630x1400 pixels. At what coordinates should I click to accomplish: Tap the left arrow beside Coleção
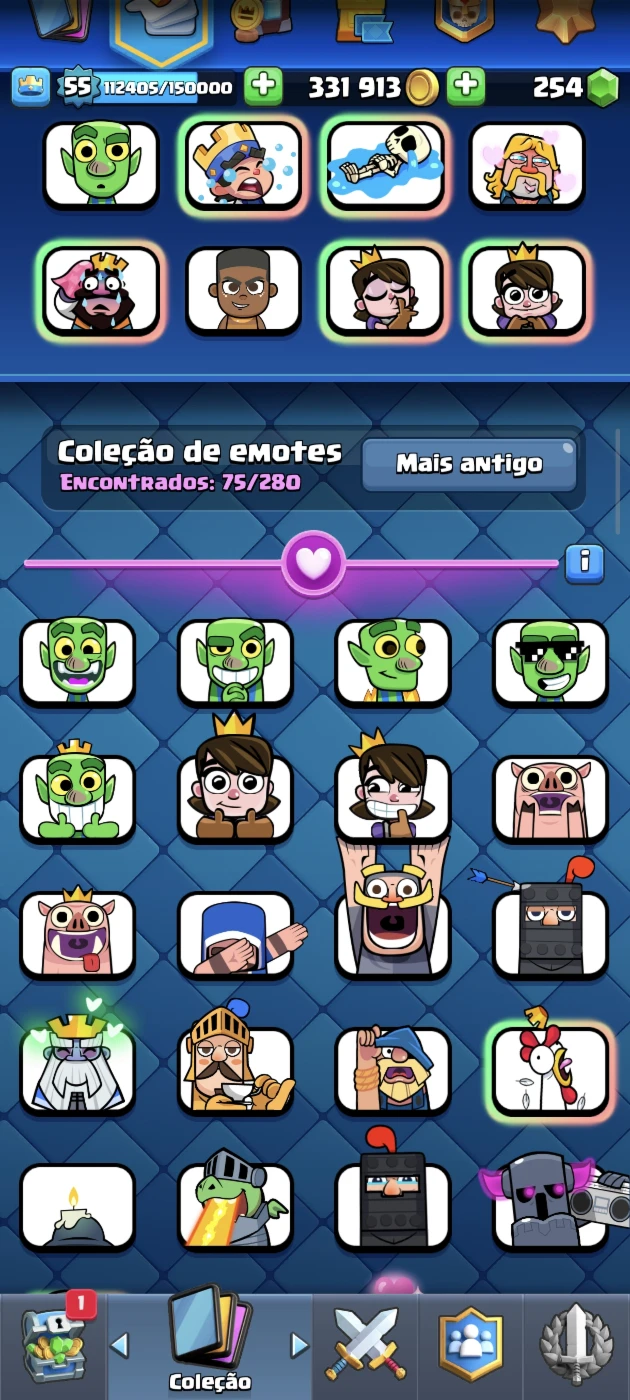point(120,1345)
